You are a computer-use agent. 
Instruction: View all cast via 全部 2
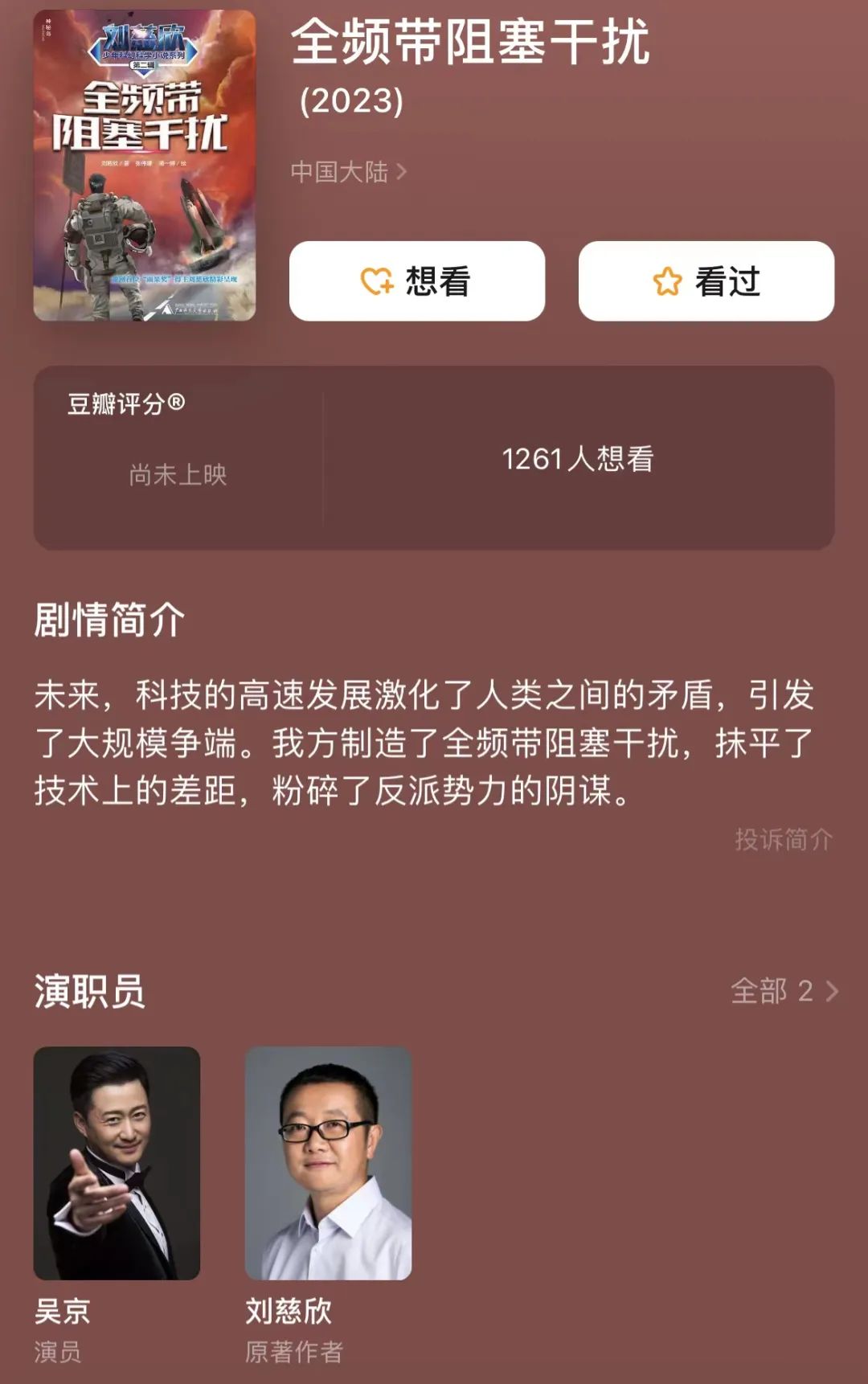click(x=784, y=991)
